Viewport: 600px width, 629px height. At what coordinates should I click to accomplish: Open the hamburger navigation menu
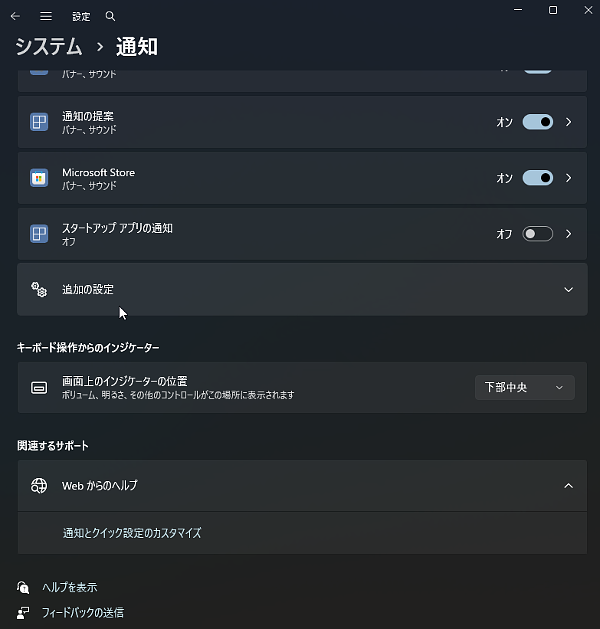coord(46,16)
